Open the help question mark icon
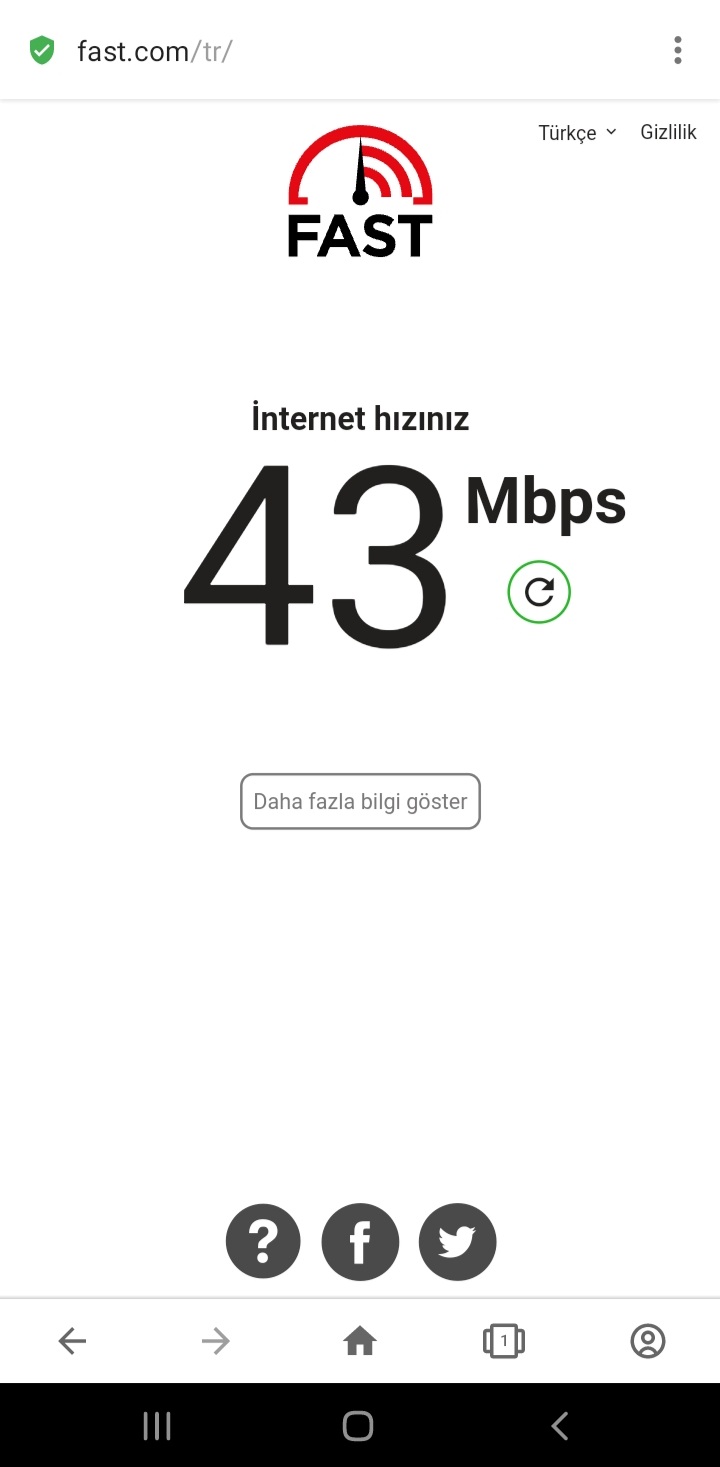The width and height of the screenshot is (720, 1467). coord(263,1242)
